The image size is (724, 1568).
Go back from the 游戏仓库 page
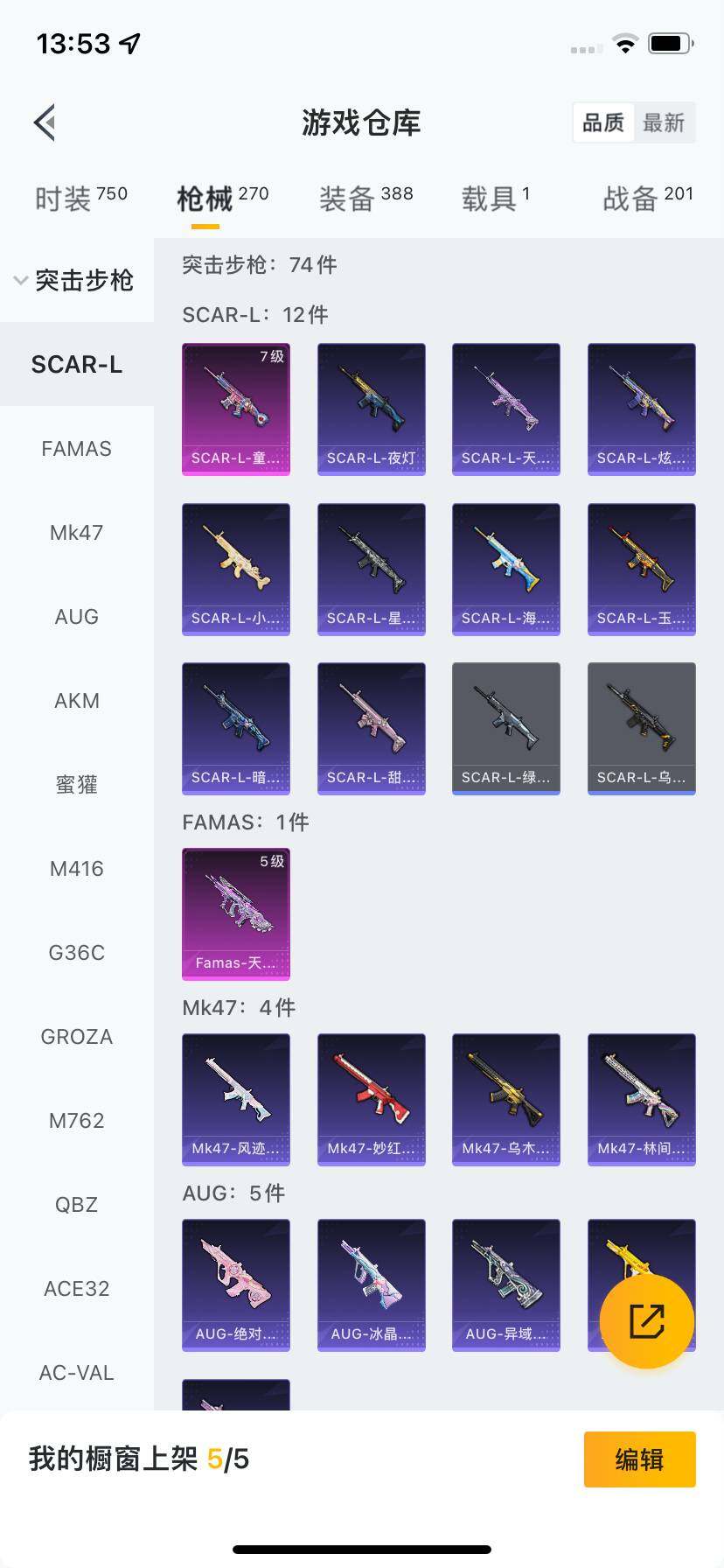(x=45, y=122)
